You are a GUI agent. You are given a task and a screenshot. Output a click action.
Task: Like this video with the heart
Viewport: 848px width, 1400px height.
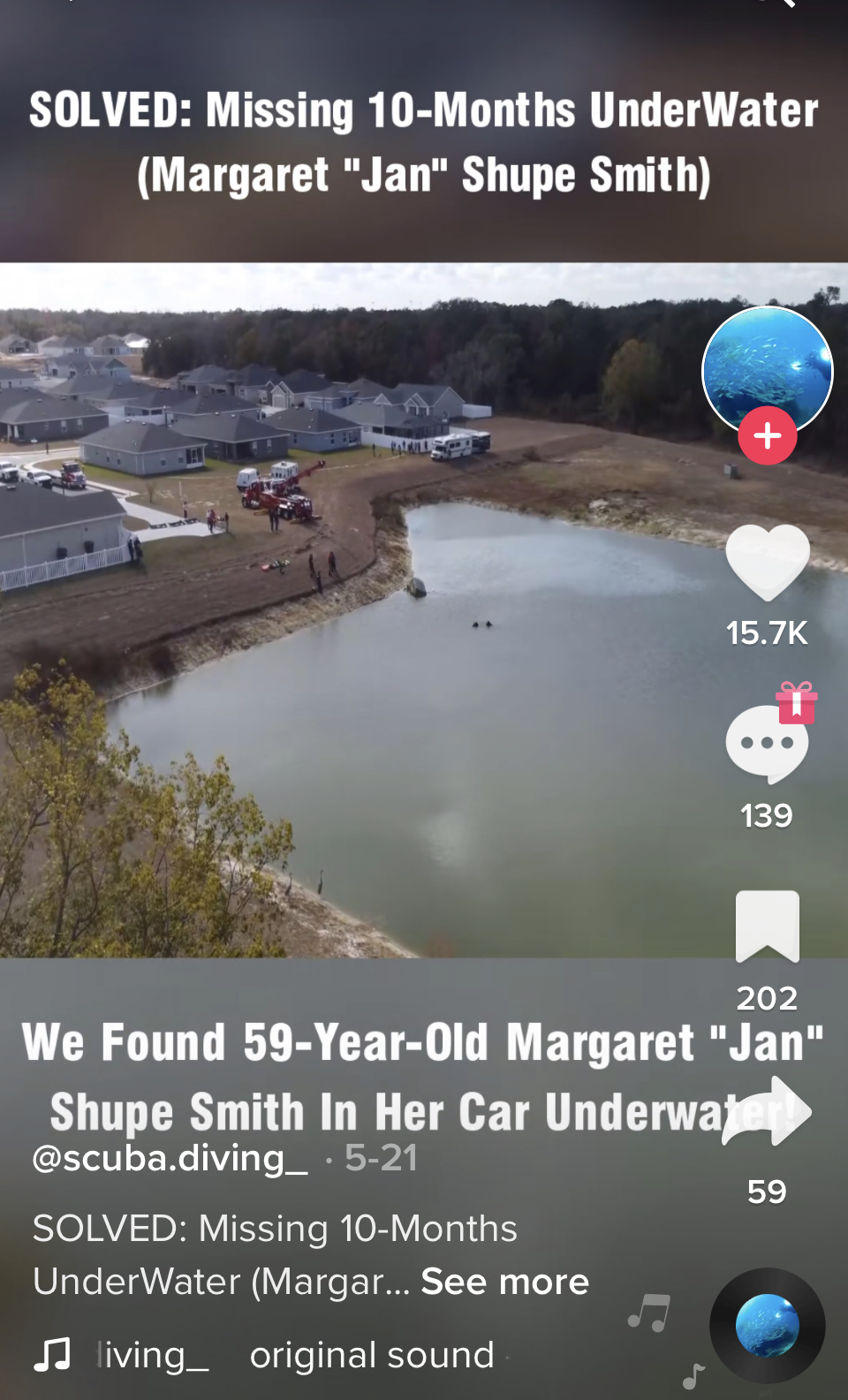(x=768, y=564)
